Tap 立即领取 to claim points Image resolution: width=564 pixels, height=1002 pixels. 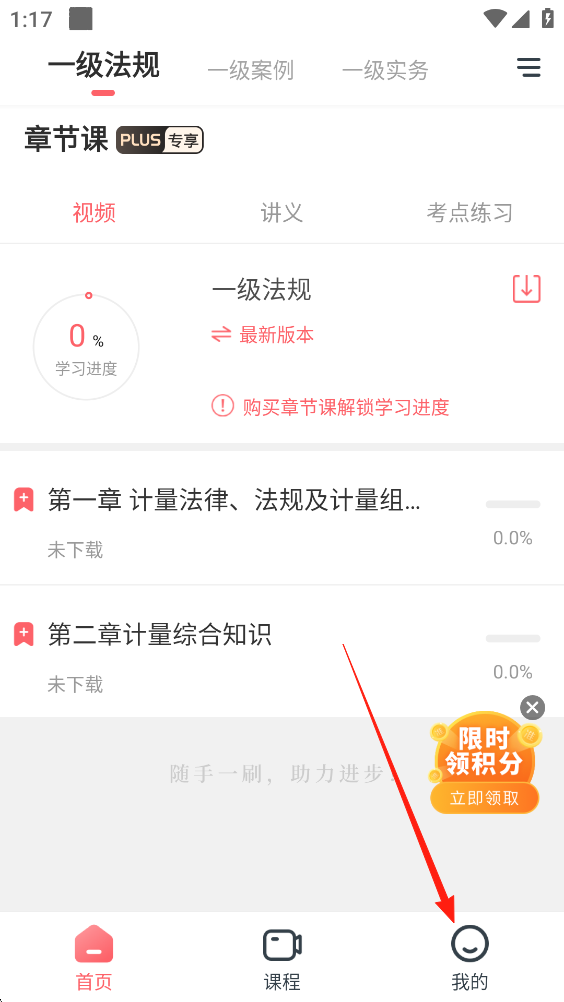[x=485, y=798]
